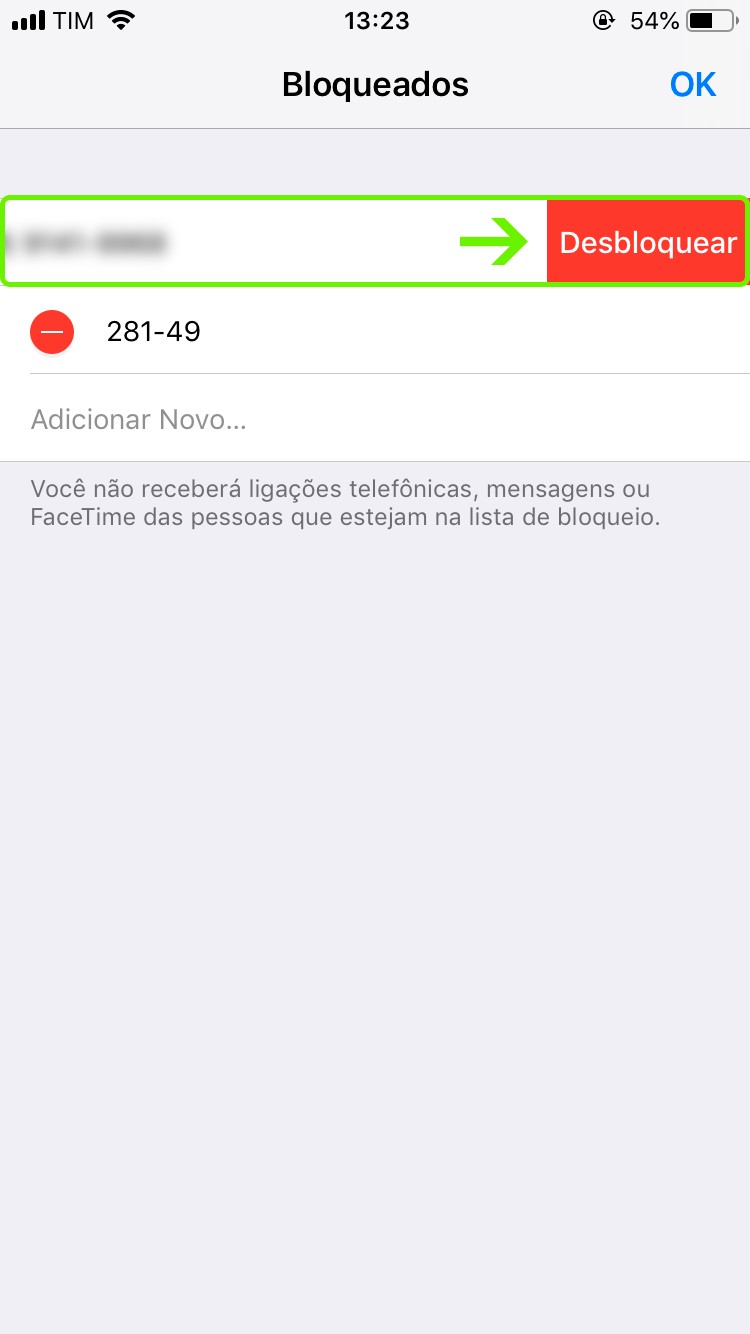
Task: Open Adicionar Novo to block a contact
Action: tap(139, 419)
